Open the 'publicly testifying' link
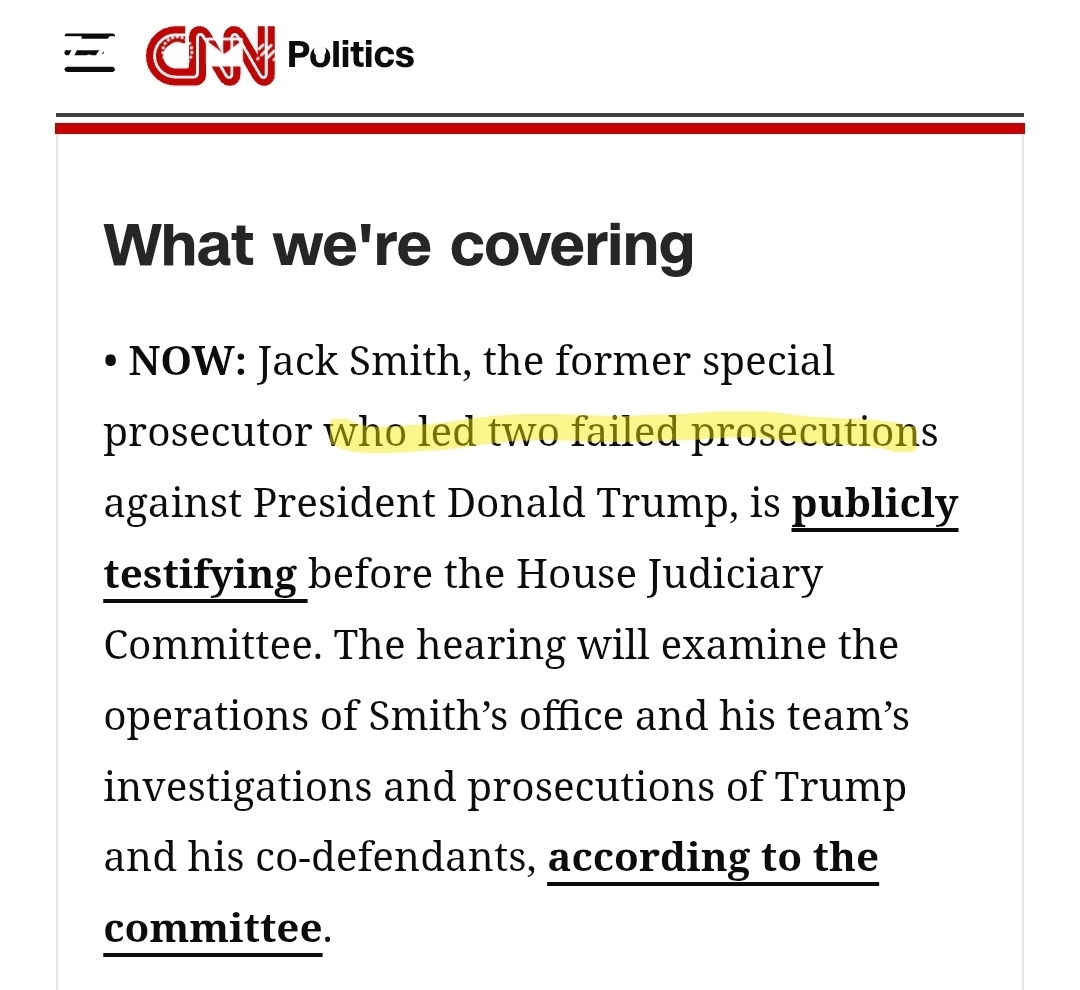 pos(874,505)
